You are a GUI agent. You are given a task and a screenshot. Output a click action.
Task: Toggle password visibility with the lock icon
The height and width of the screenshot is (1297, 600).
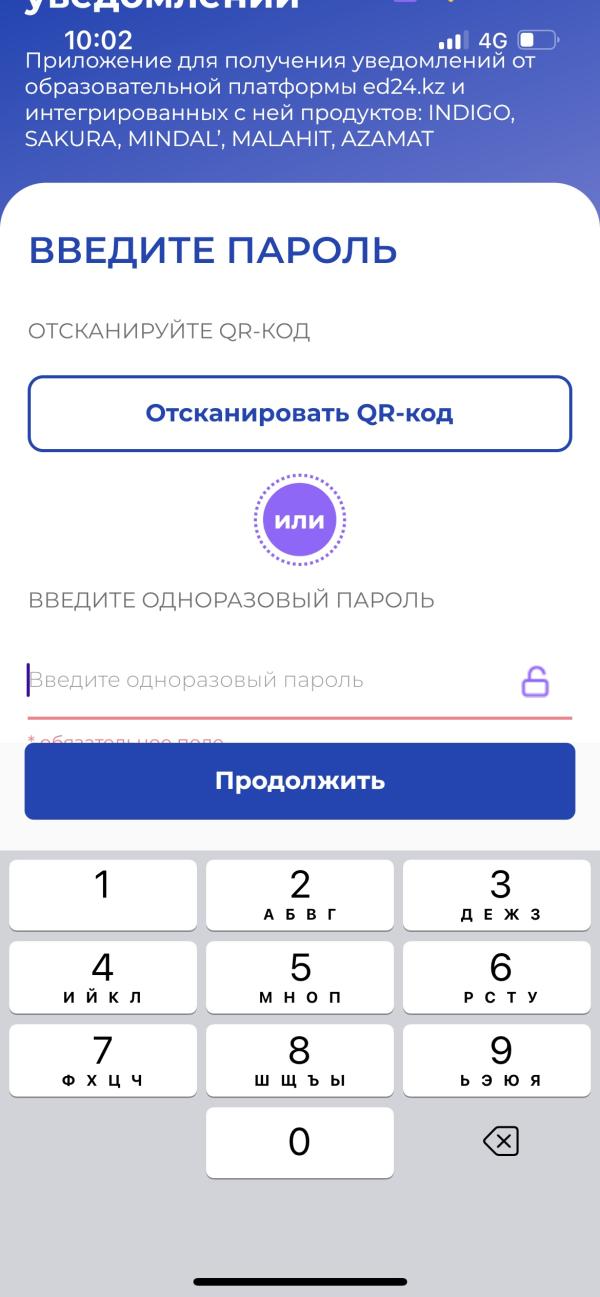coord(536,681)
